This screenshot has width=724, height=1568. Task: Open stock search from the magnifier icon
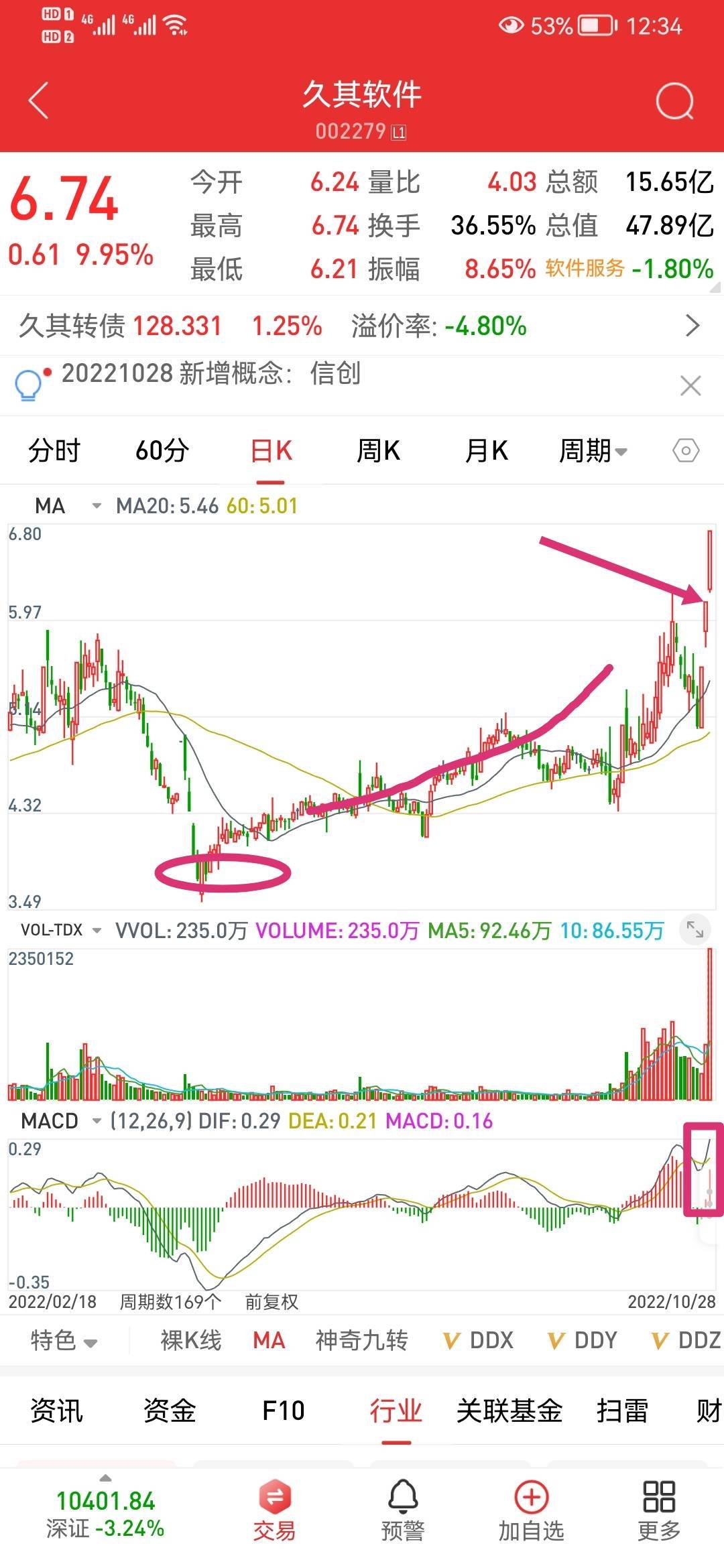click(x=674, y=101)
